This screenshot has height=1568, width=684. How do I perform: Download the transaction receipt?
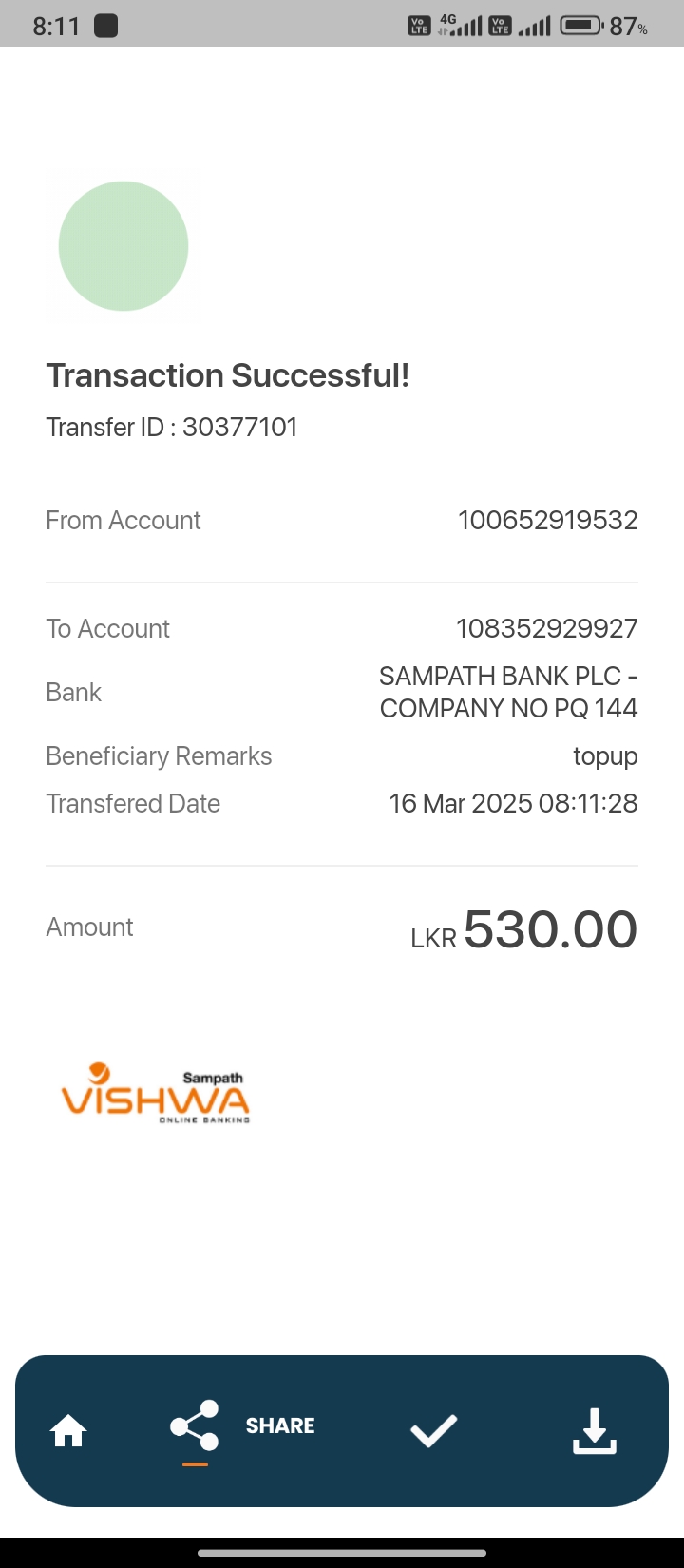click(595, 1430)
